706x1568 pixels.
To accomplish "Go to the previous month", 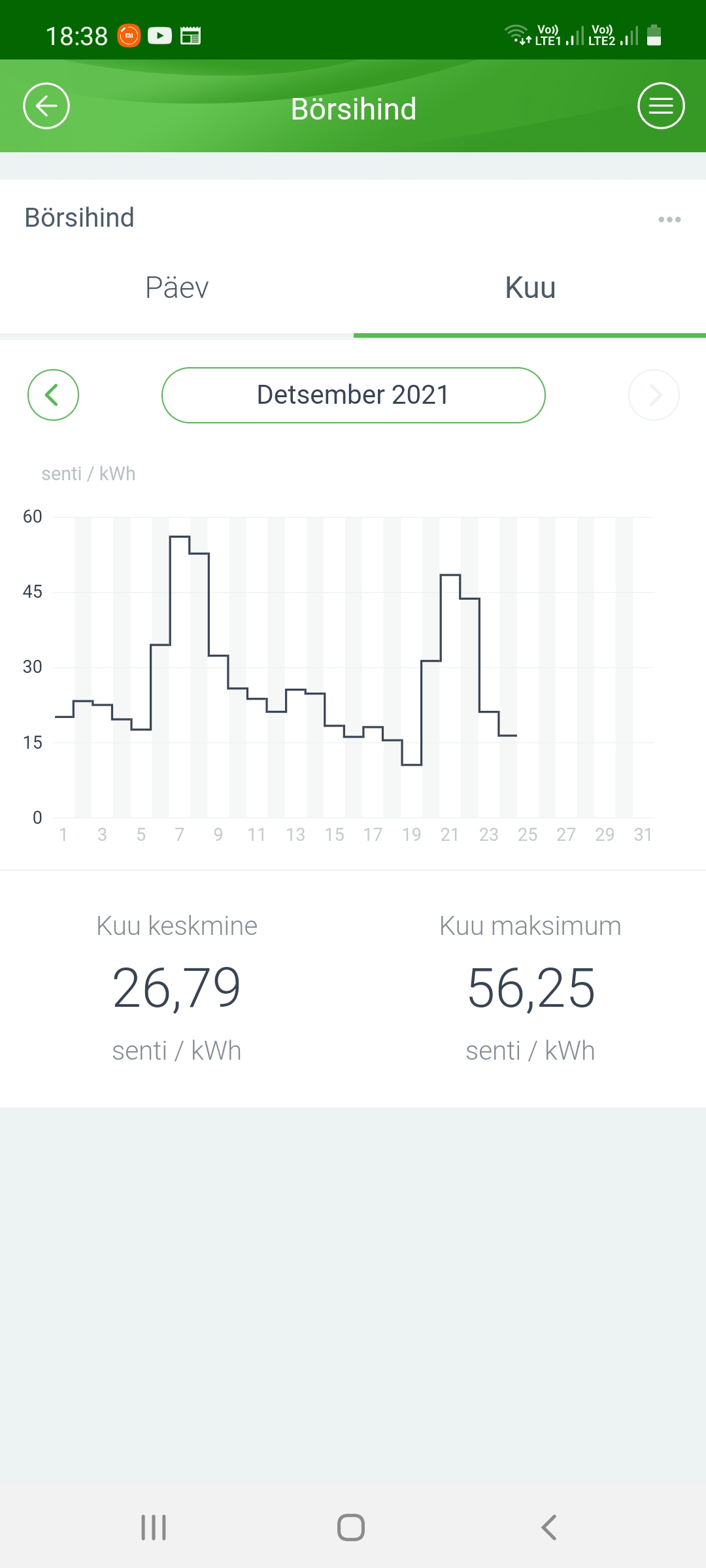I will (x=53, y=395).
